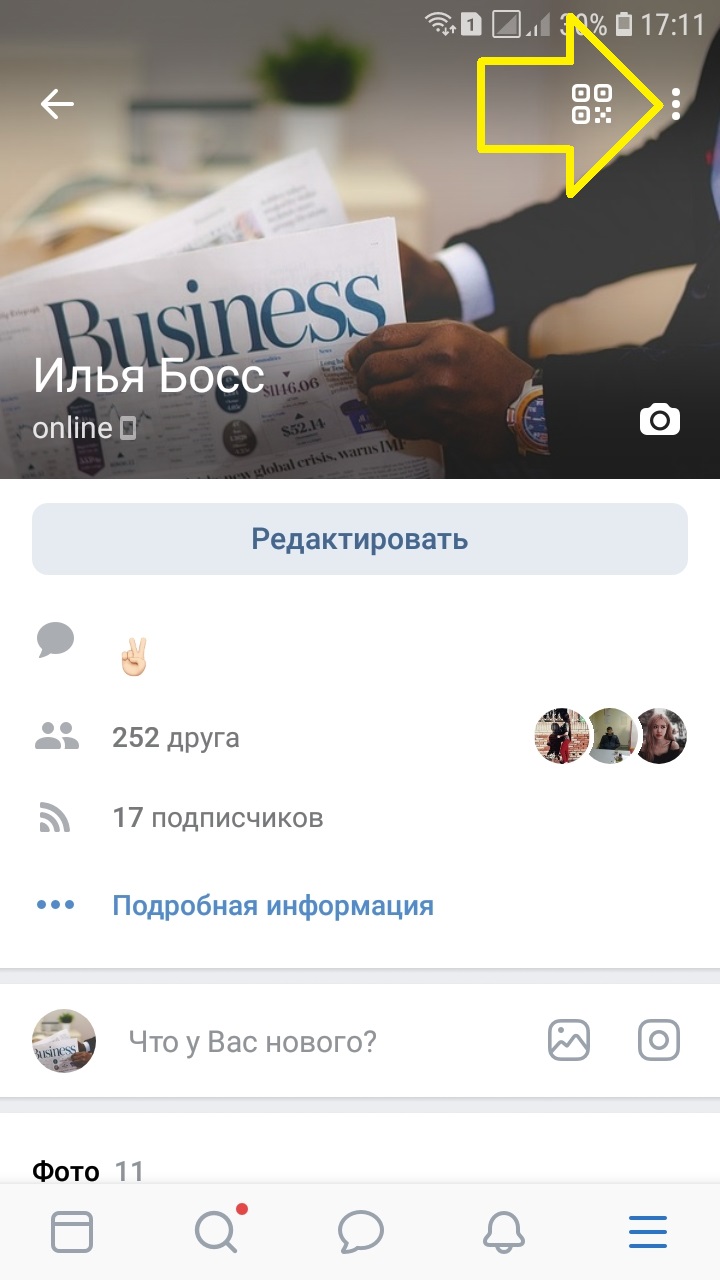This screenshot has width=720, height=1280.
Task: Go back using the back arrow
Action: click(x=57, y=102)
